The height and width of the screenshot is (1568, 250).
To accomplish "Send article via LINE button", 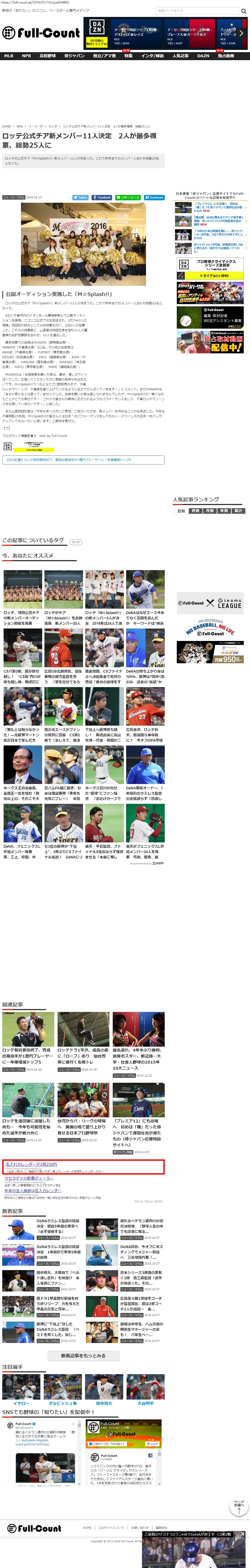I will 129,197.
